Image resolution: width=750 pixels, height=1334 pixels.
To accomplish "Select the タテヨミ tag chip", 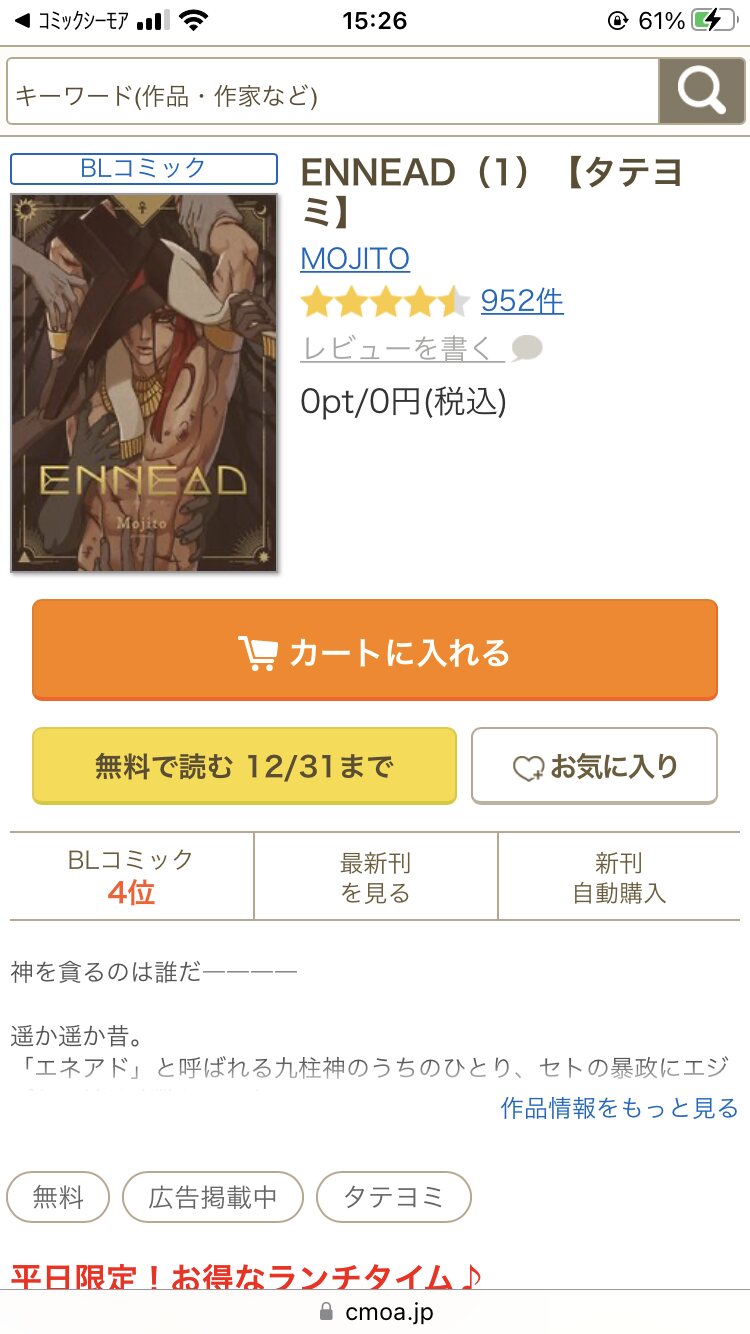I will (393, 1197).
